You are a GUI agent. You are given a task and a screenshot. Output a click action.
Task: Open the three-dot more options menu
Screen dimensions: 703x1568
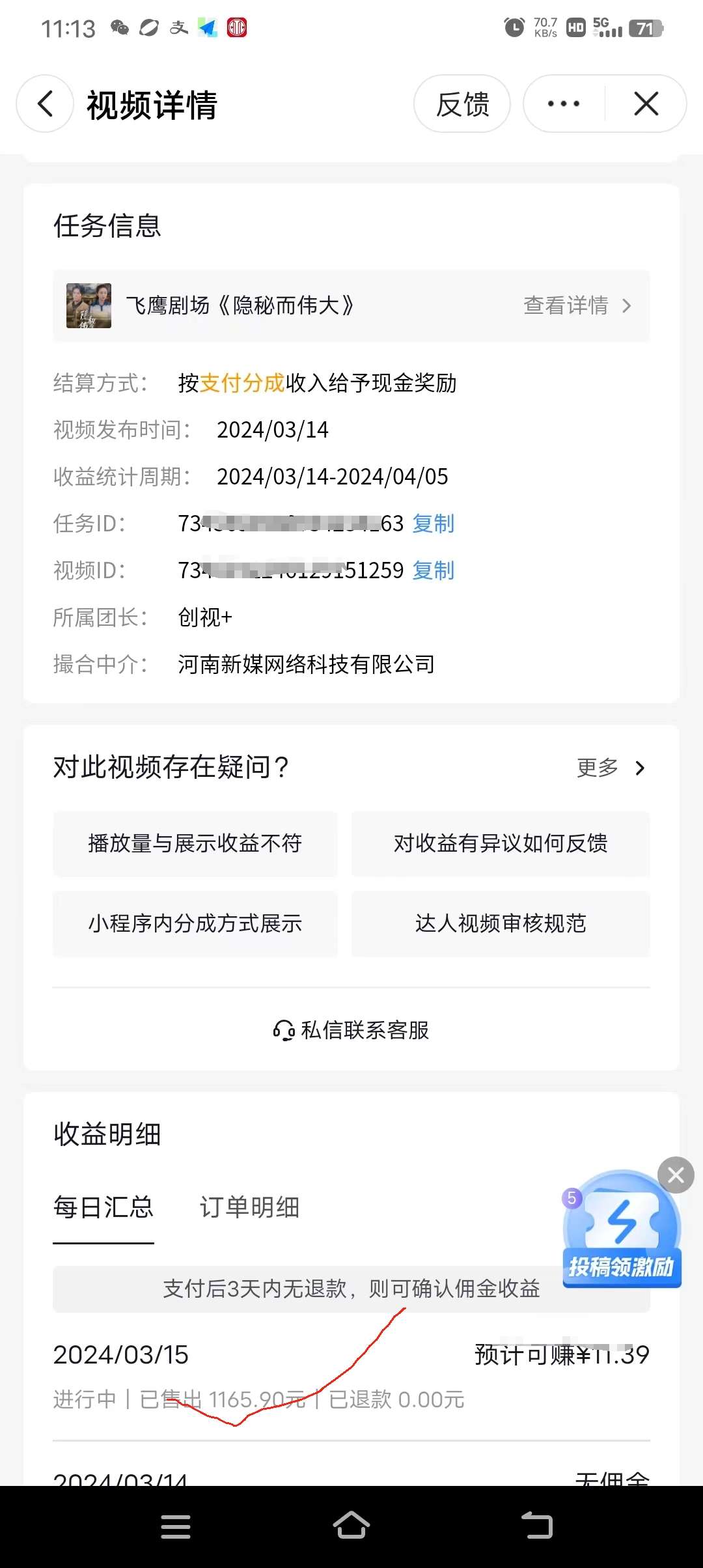[564, 104]
